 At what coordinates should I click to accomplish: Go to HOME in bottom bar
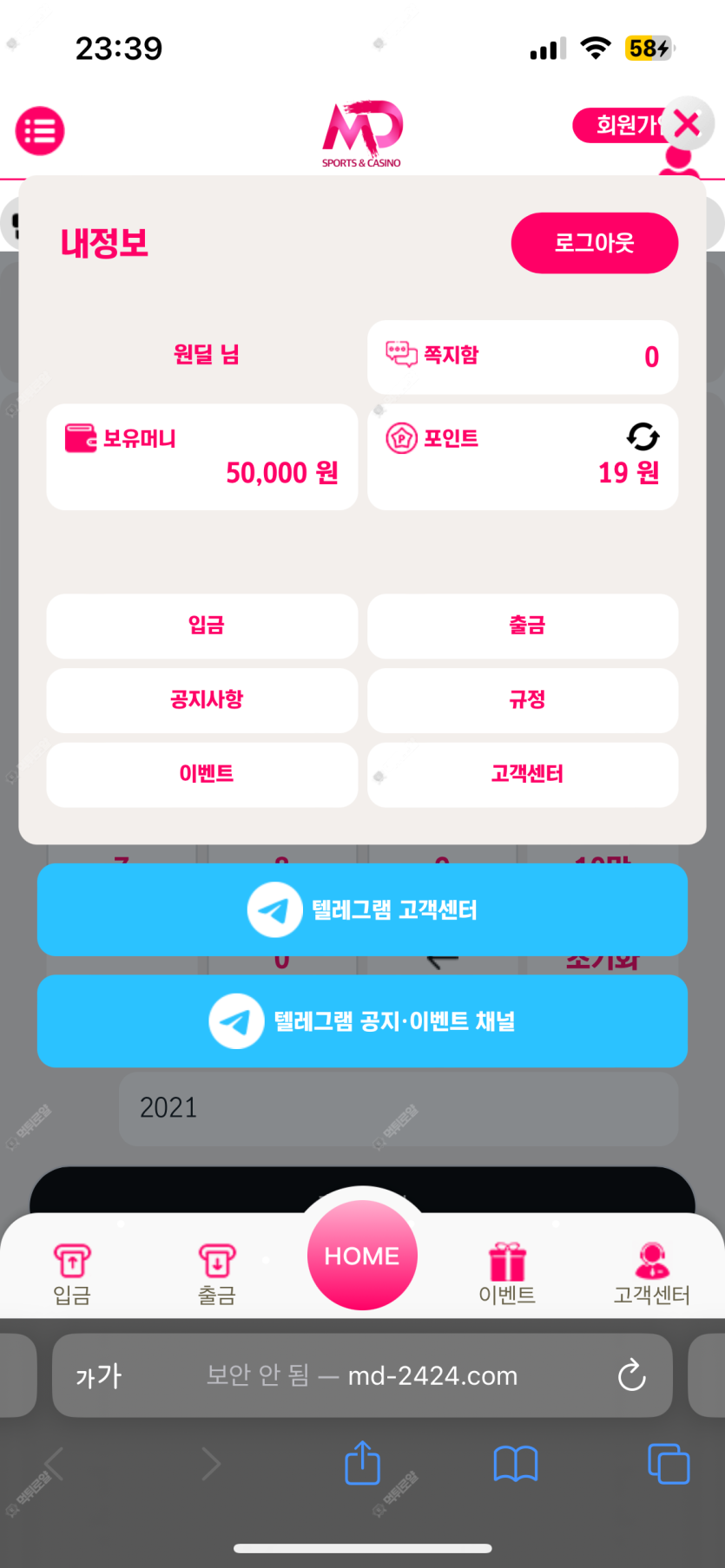click(x=362, y=1256)
